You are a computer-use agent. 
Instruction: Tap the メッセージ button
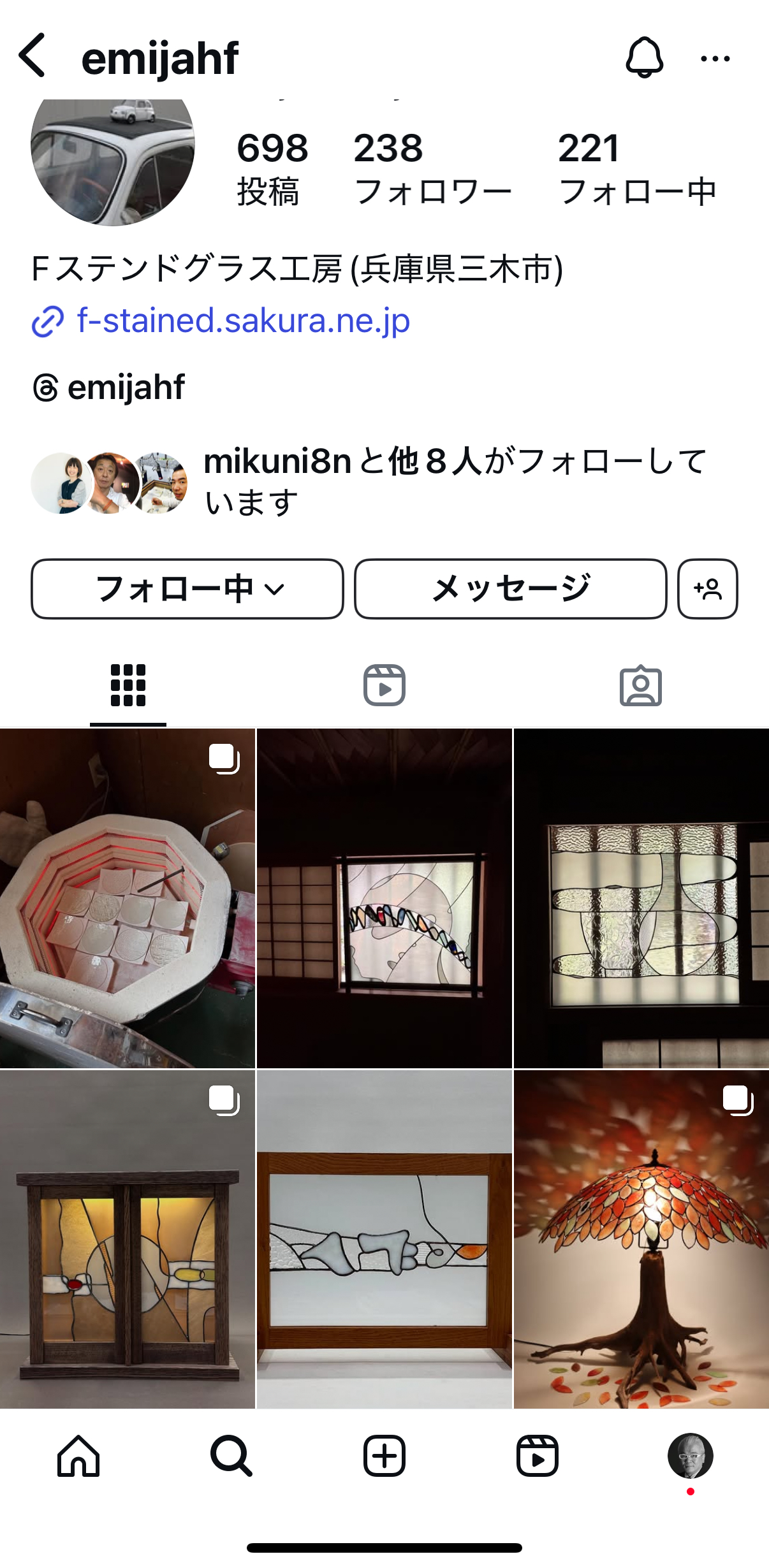[x=511, y=589]
